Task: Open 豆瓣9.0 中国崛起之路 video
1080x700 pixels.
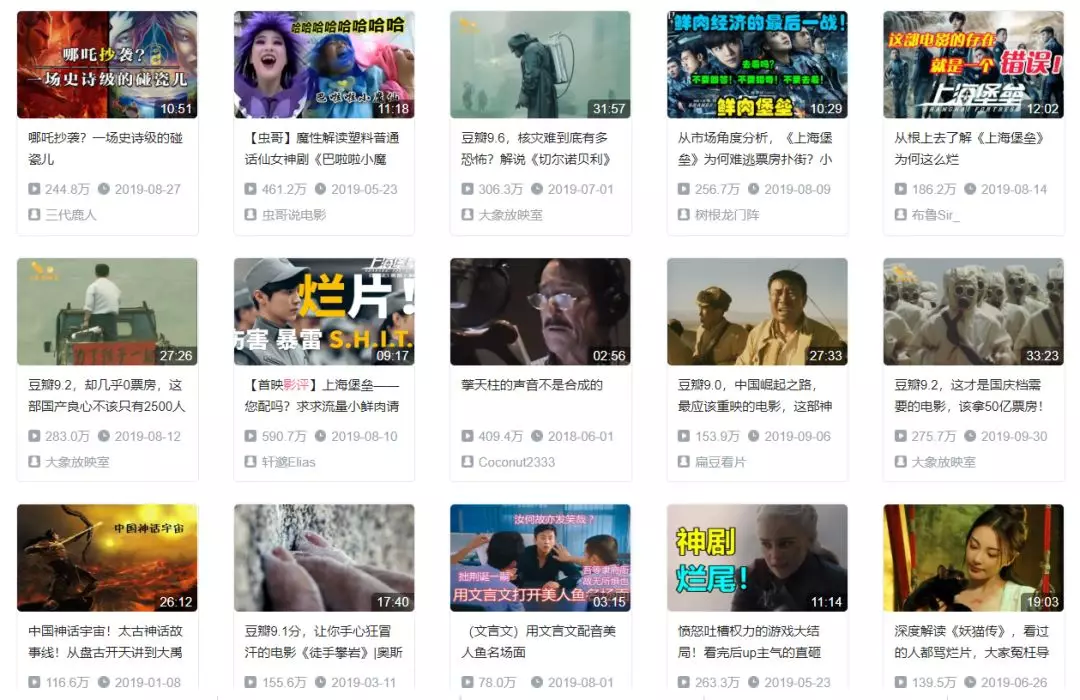Action: coord(757,311)
